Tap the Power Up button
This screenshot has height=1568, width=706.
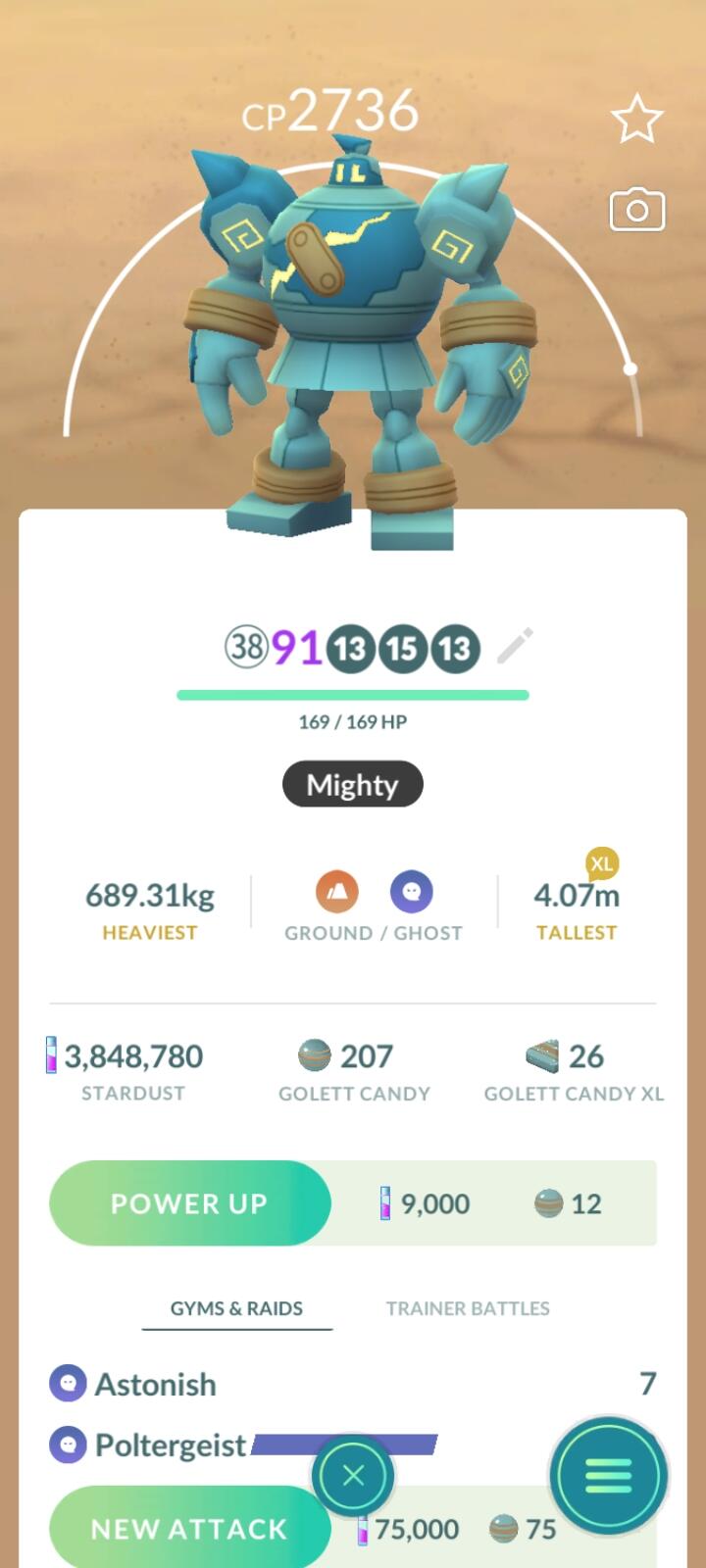(189, 1202)
